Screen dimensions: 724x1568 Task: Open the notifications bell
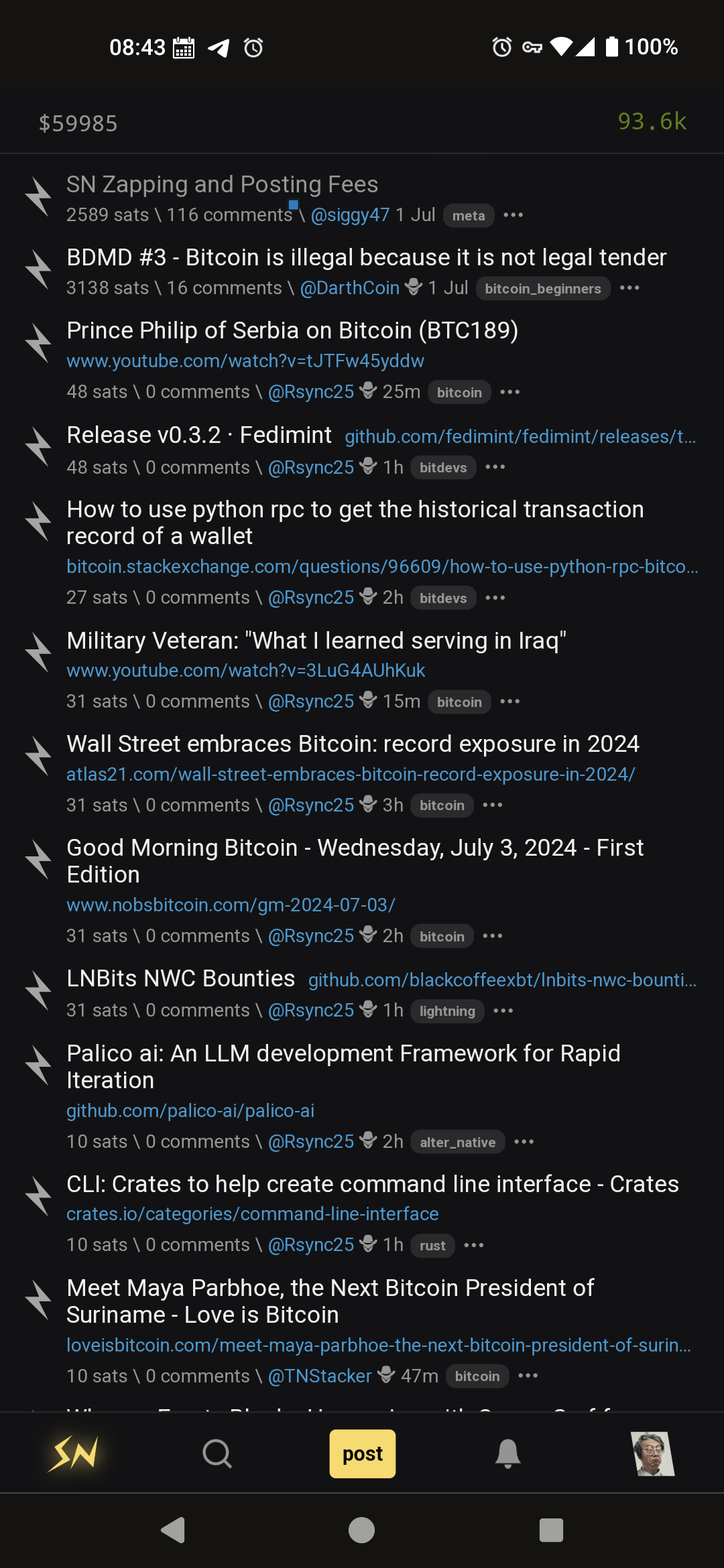point(507,1454)
